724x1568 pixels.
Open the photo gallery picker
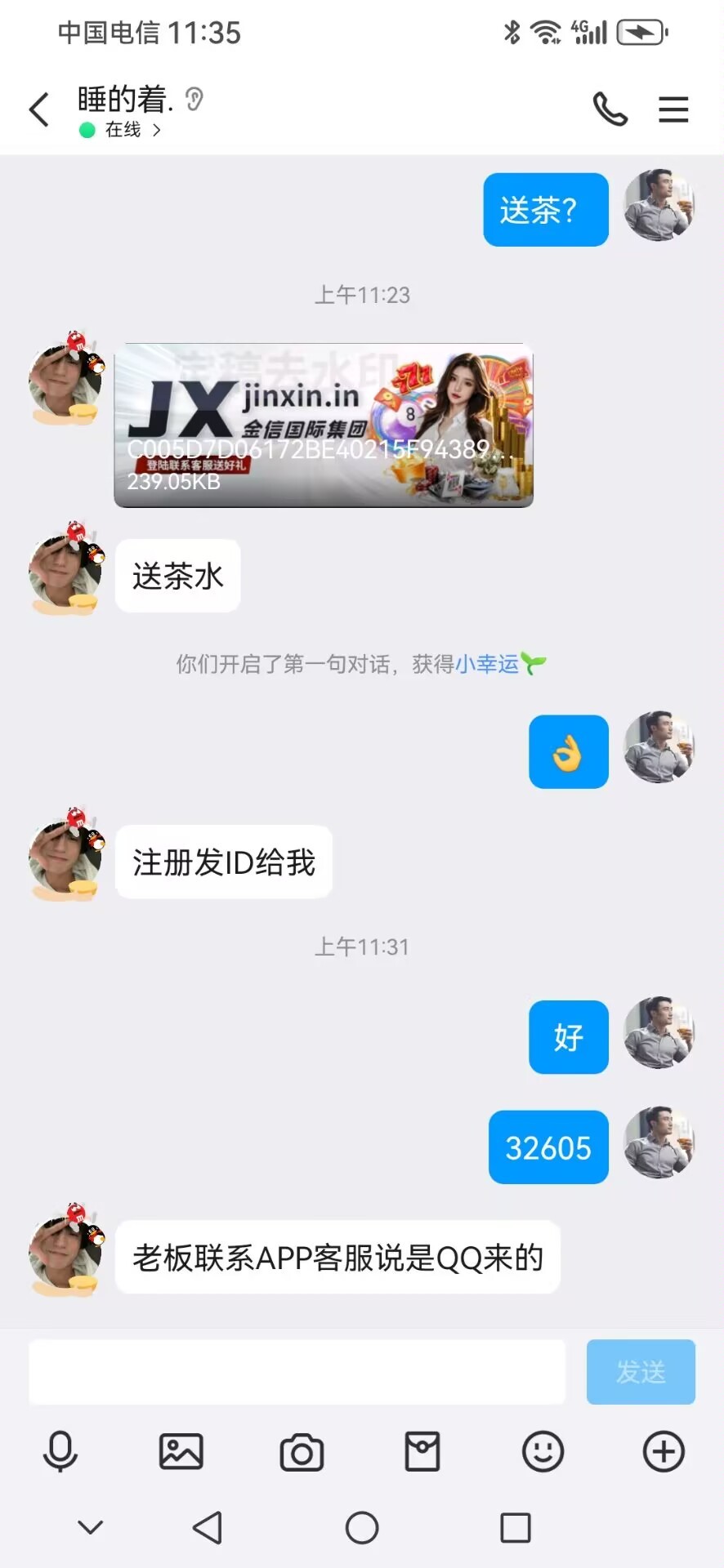click(x=181, y=1452)
